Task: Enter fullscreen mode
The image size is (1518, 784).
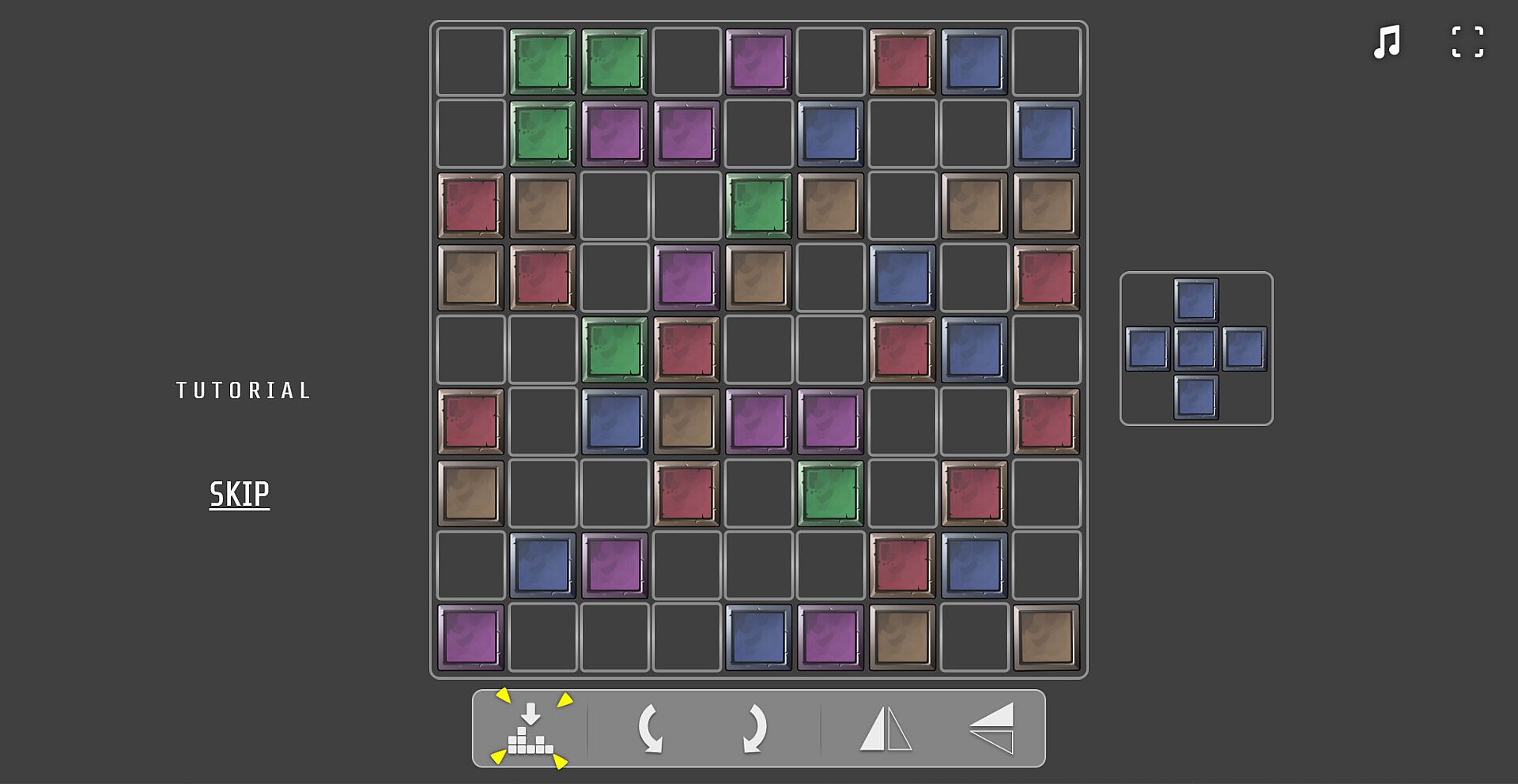Action: point(1467,42)
